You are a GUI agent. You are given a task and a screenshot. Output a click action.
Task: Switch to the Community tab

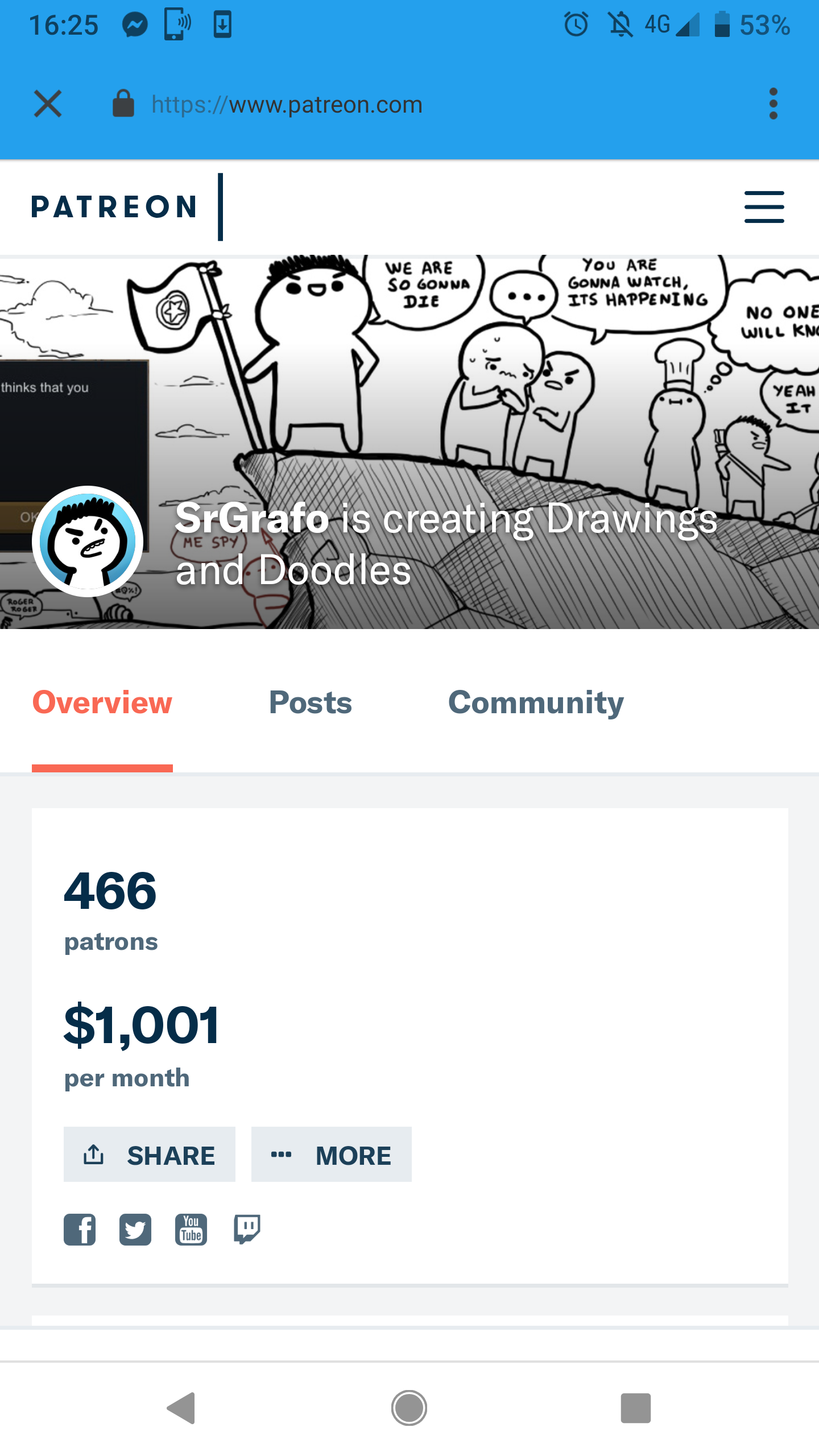tap(535, 702)
